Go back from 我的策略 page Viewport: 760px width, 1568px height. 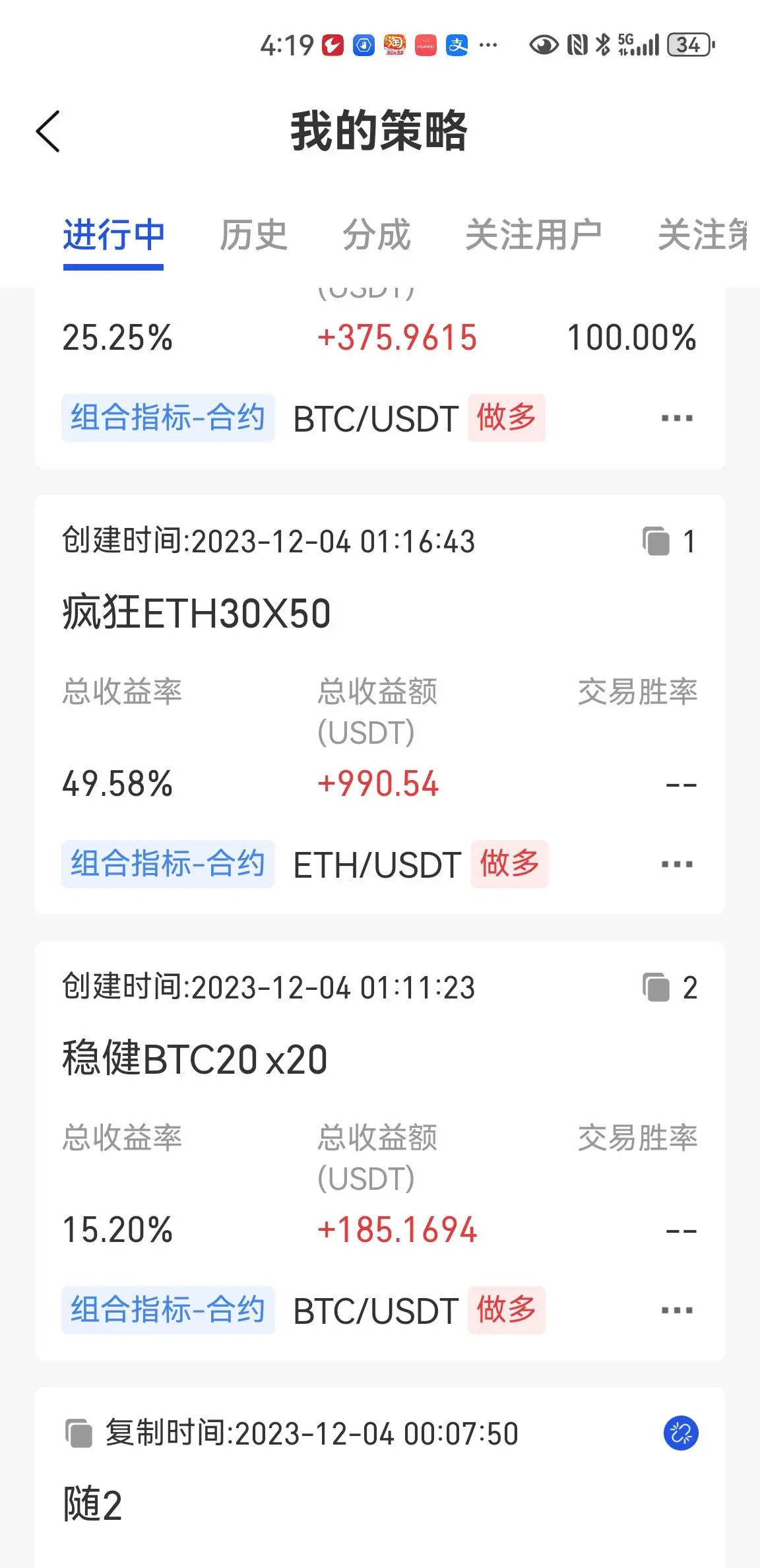pyautogui.click(x=48, y=131)
